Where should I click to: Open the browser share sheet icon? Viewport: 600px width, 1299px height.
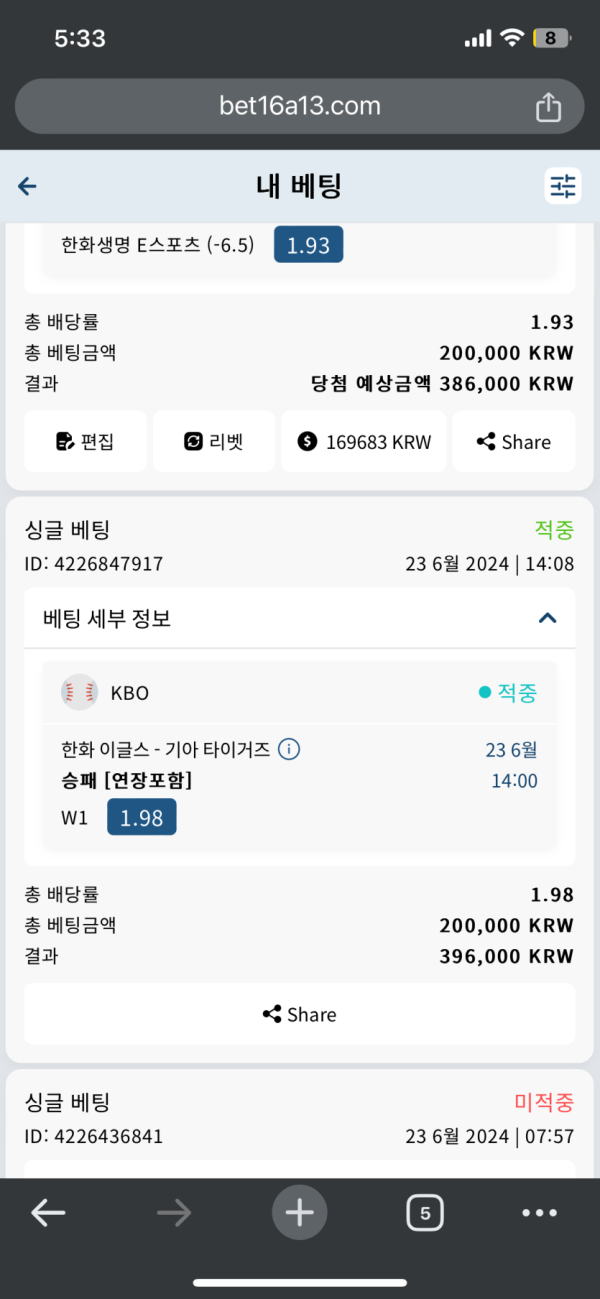548,106
